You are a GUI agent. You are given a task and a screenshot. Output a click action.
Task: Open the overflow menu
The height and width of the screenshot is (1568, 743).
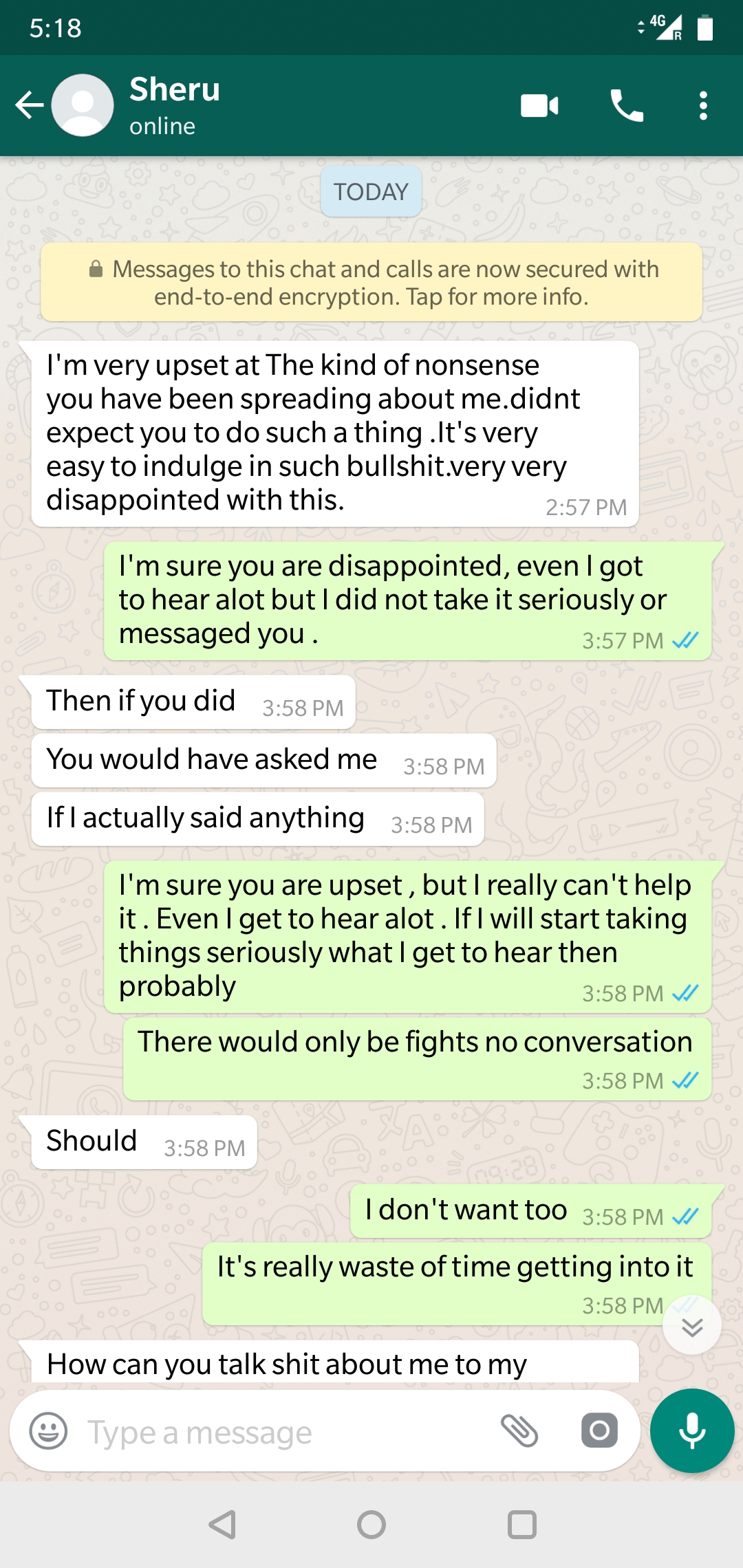point(703,105)
